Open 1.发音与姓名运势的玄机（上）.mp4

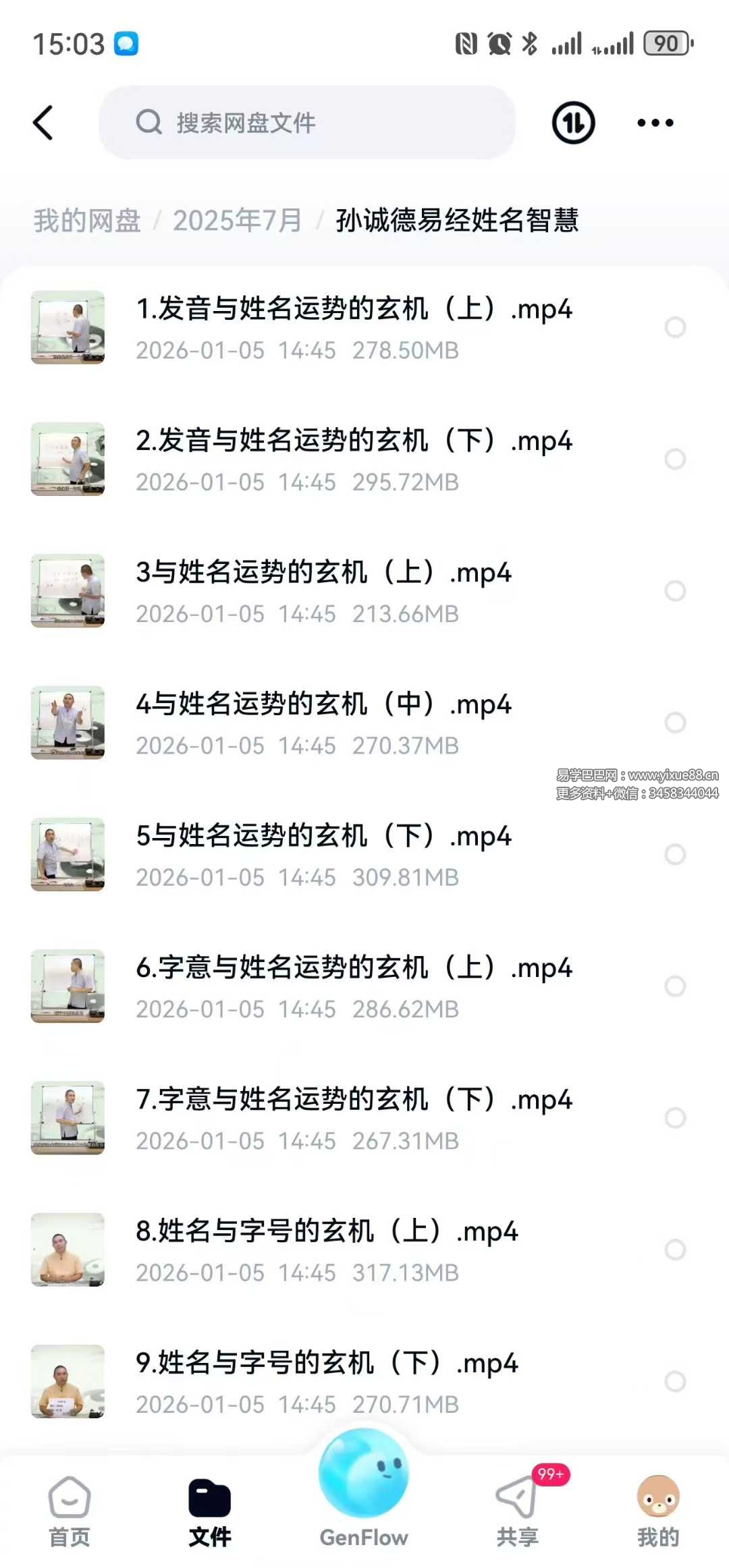pyautogui.click(x=354, y=310)
